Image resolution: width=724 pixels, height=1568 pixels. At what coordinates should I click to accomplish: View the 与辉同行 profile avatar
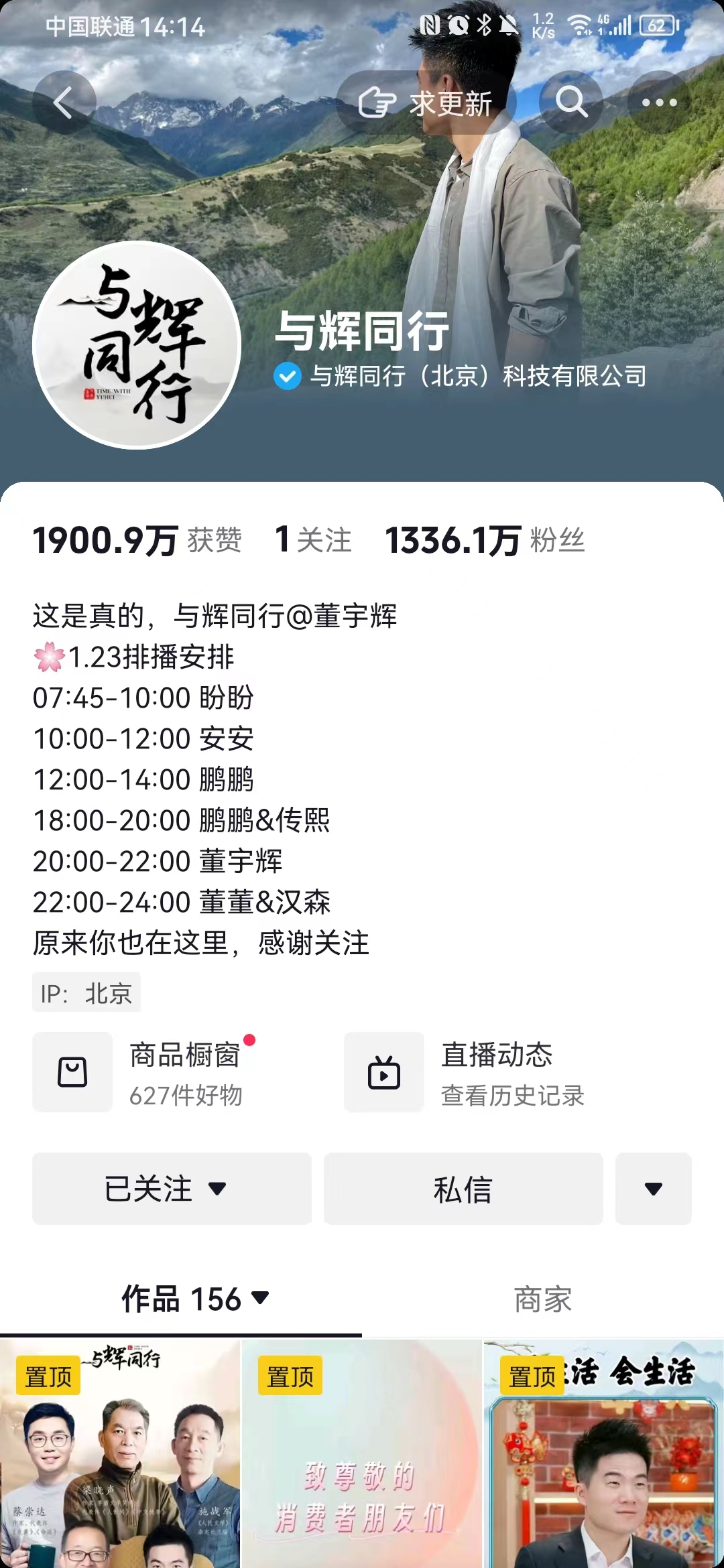coord(137,344)
